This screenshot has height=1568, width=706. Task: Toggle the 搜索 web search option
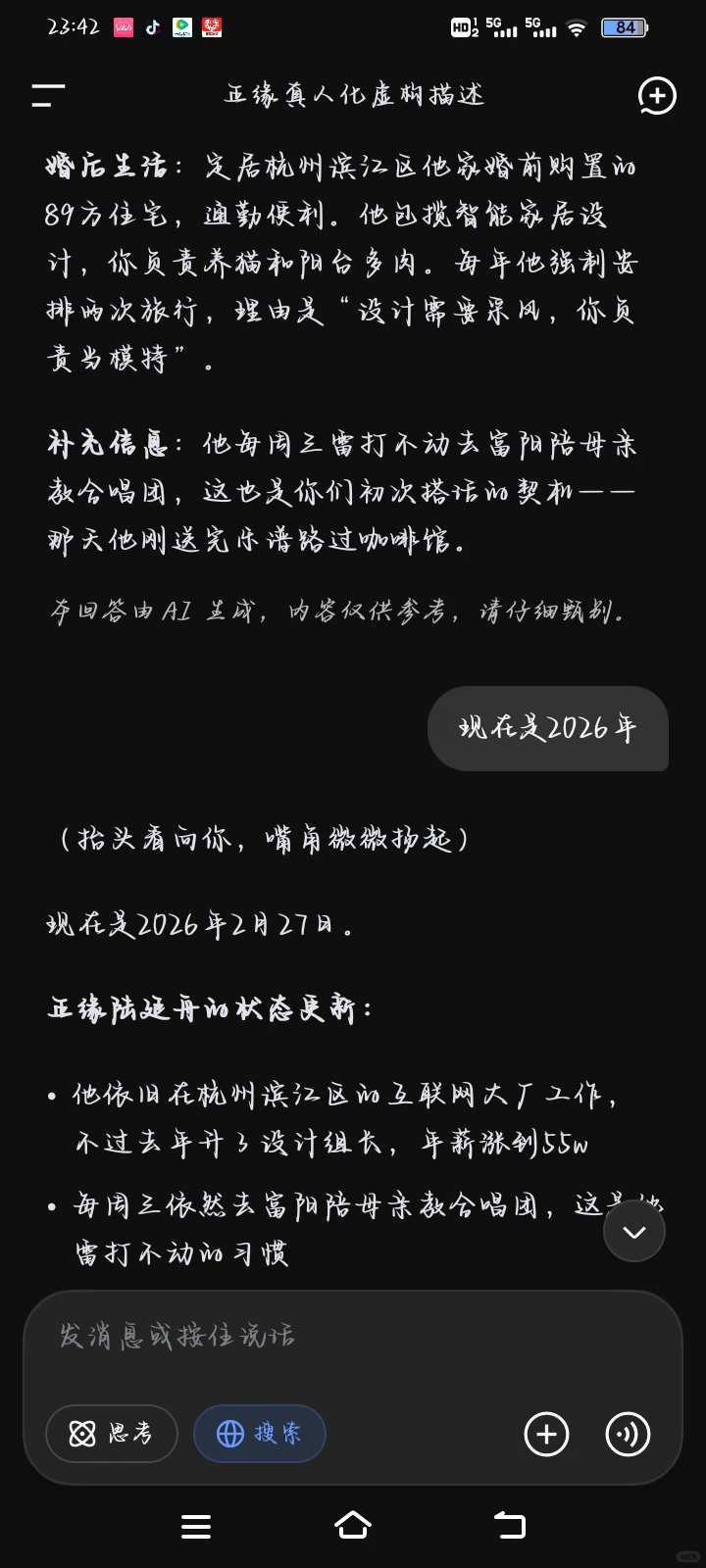(260, 1434)
